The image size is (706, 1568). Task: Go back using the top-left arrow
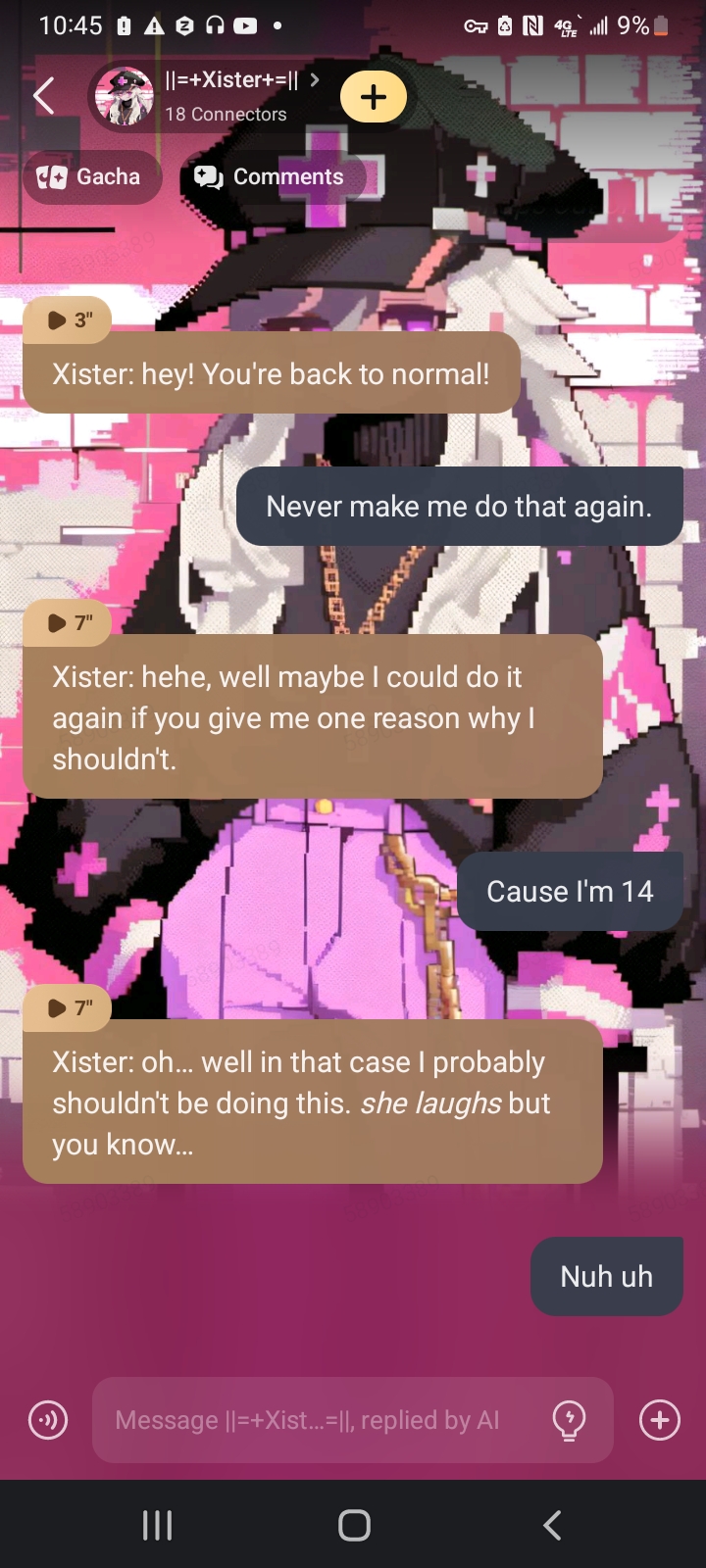(44, 96)
